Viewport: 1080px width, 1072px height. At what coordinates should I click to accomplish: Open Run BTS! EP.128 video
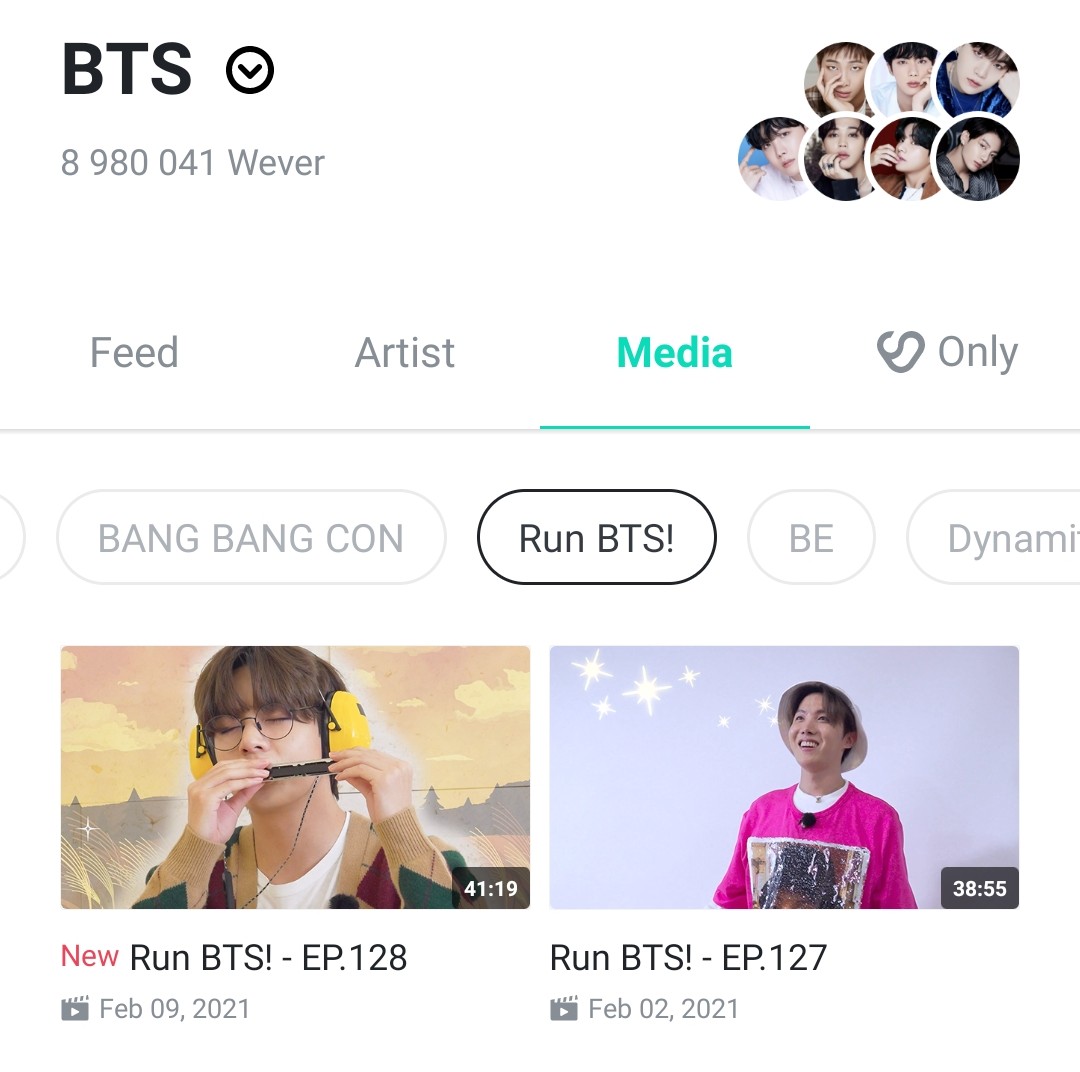295,777
